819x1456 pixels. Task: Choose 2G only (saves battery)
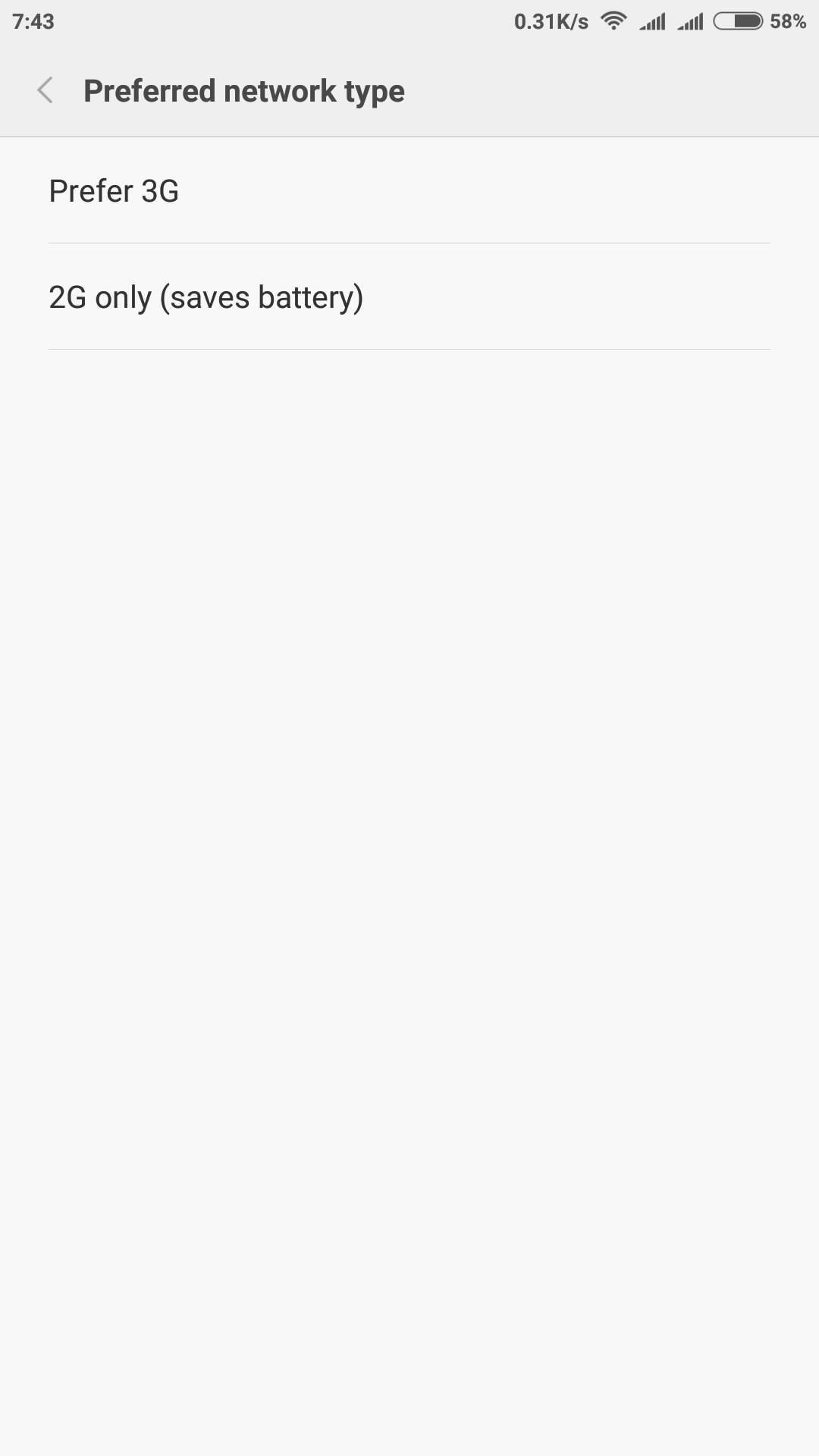pyautogui.click(x=409, y=297)
